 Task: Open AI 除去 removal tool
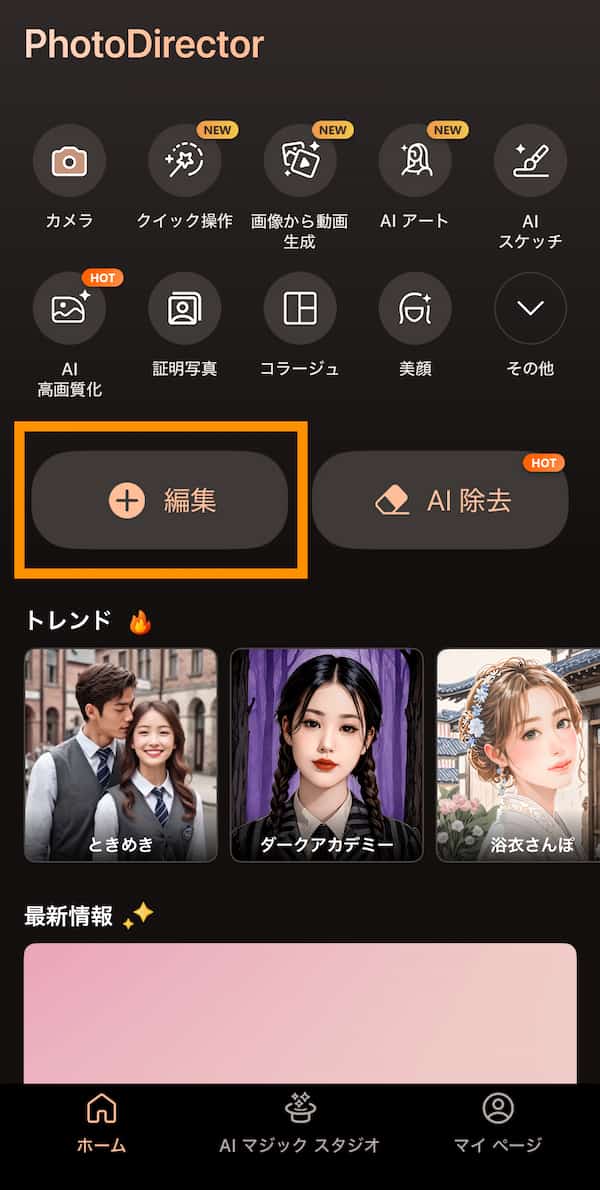tap(440, 500)
